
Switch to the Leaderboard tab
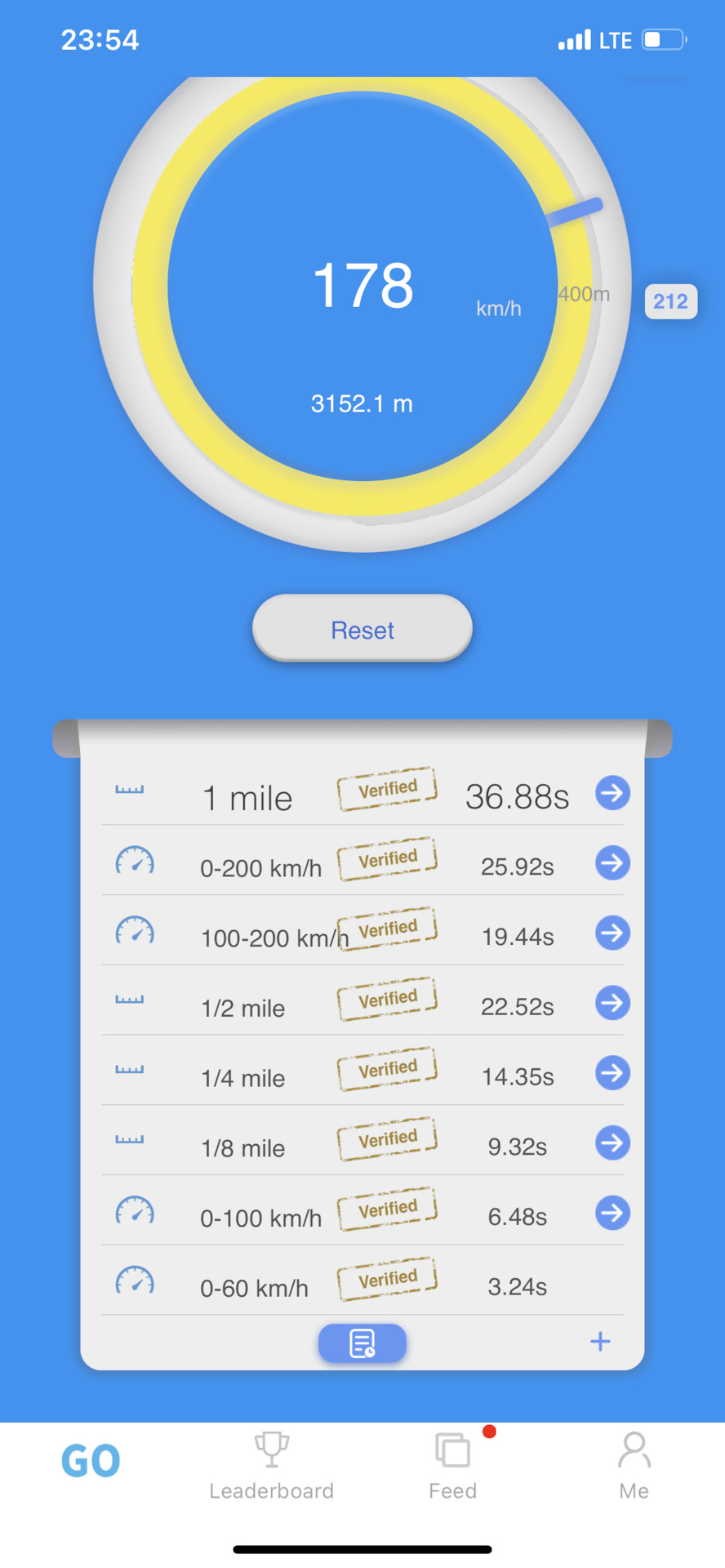pyautogui.click(x=272, y=1467)
